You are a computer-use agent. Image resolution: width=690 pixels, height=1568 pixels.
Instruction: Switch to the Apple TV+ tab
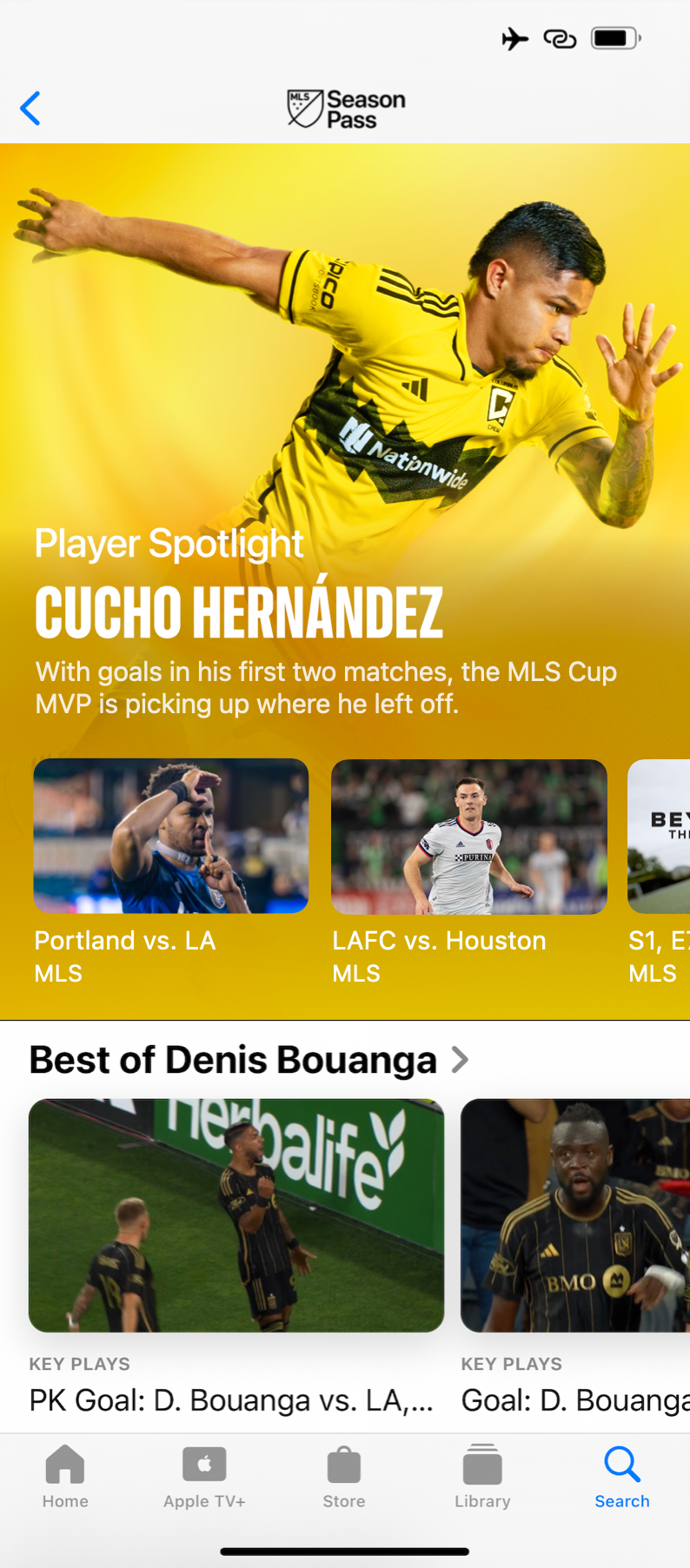point(204,1476)
